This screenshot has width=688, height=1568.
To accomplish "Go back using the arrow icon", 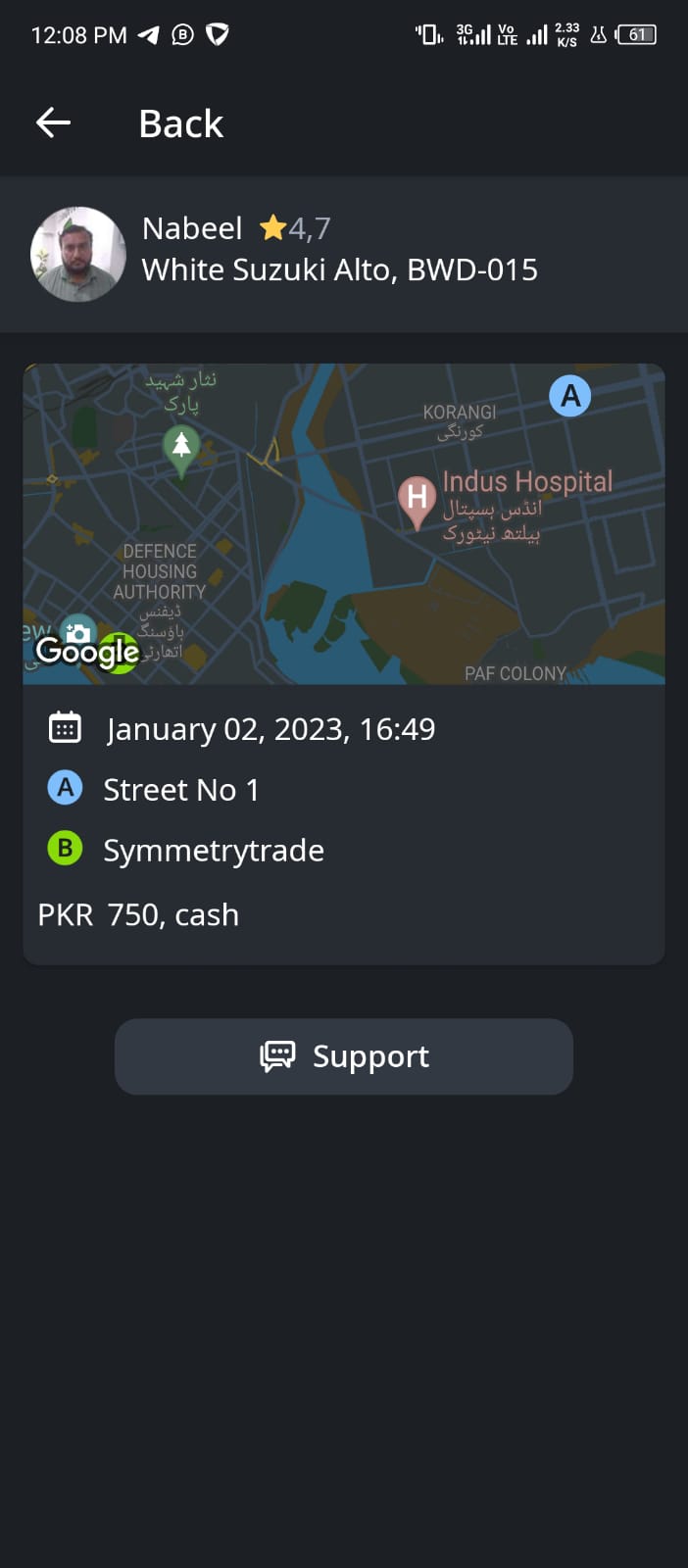I will [x=53, y=122].
